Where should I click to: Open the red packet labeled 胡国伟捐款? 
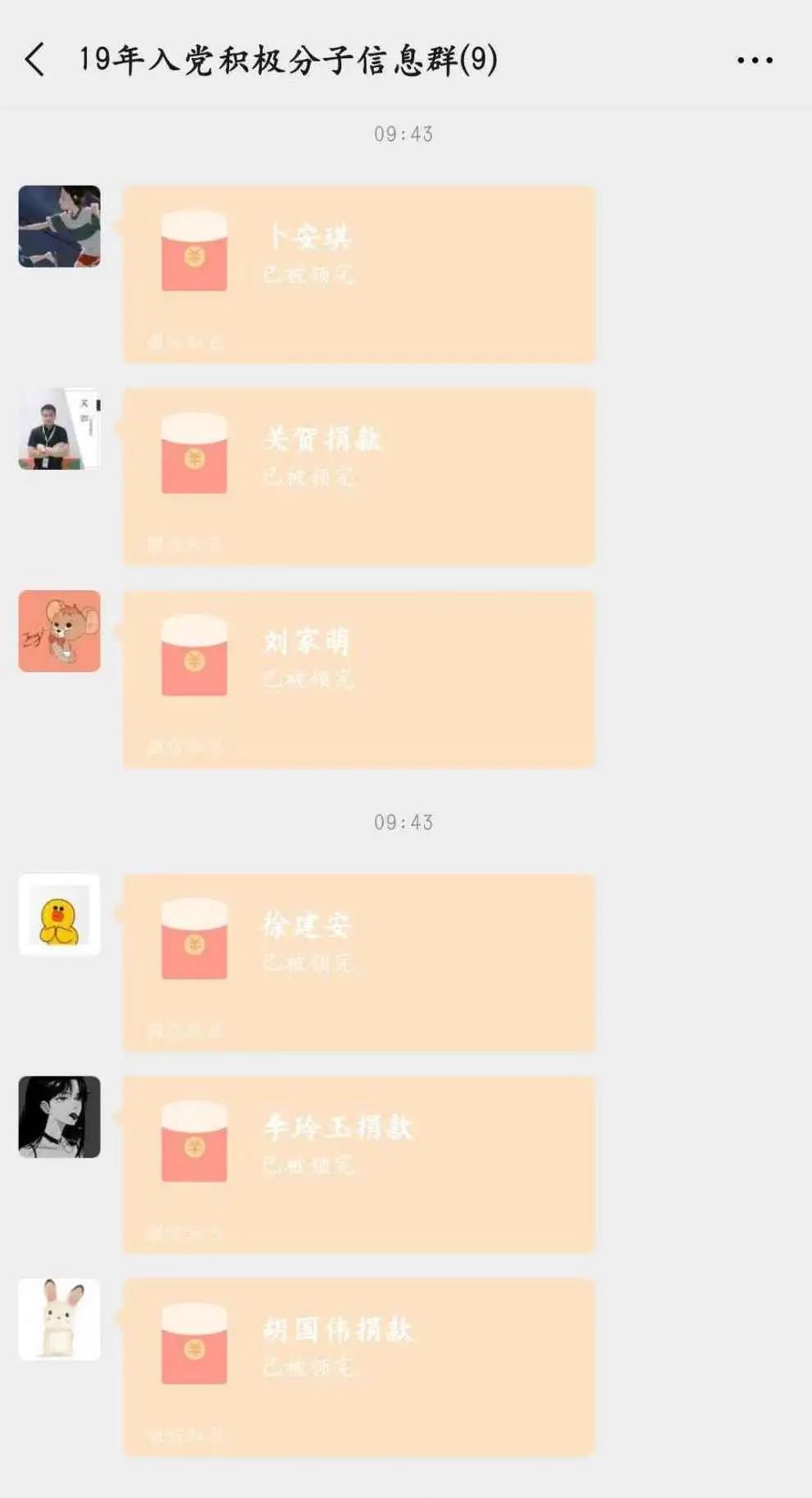(x=359, y=1367)
